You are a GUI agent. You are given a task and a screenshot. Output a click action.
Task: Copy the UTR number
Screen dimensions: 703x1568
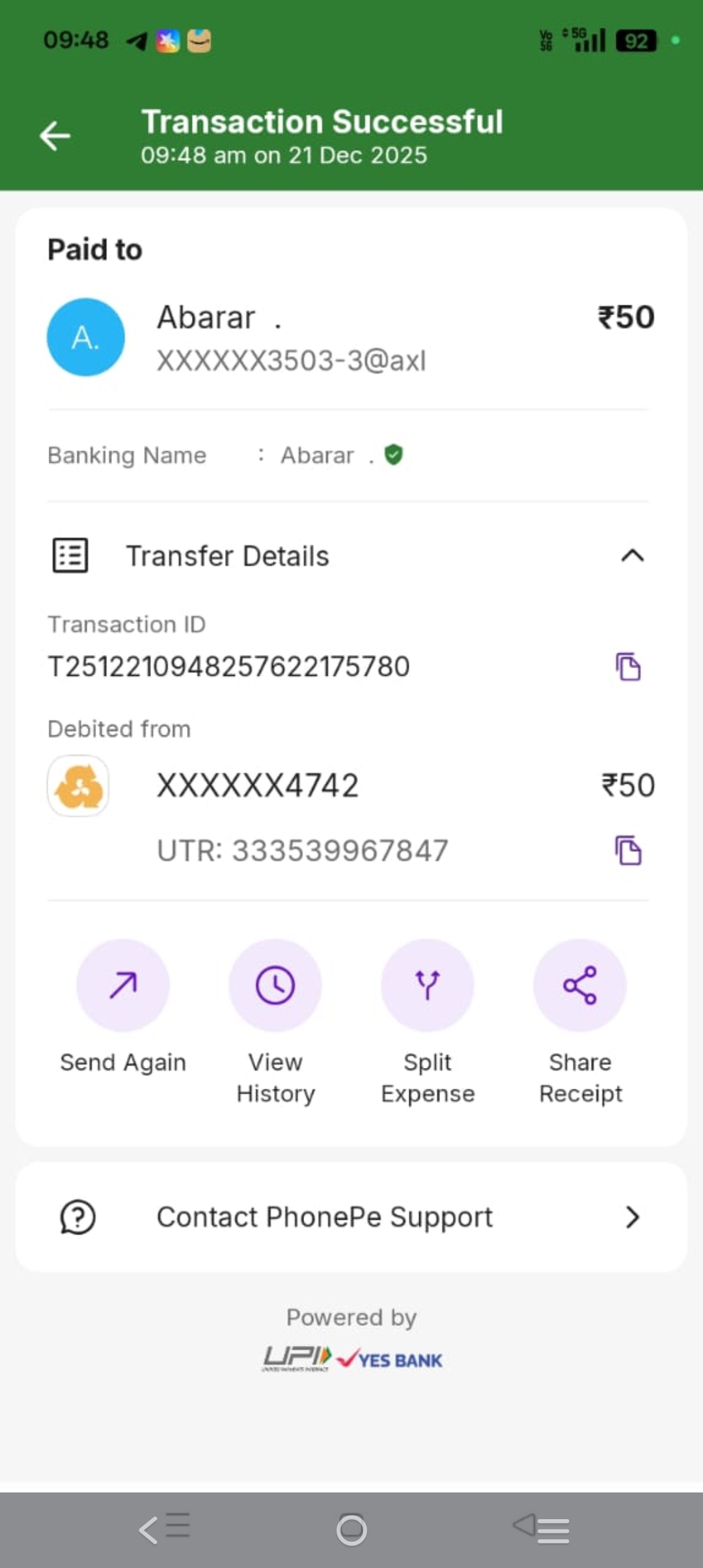(628, 850)
